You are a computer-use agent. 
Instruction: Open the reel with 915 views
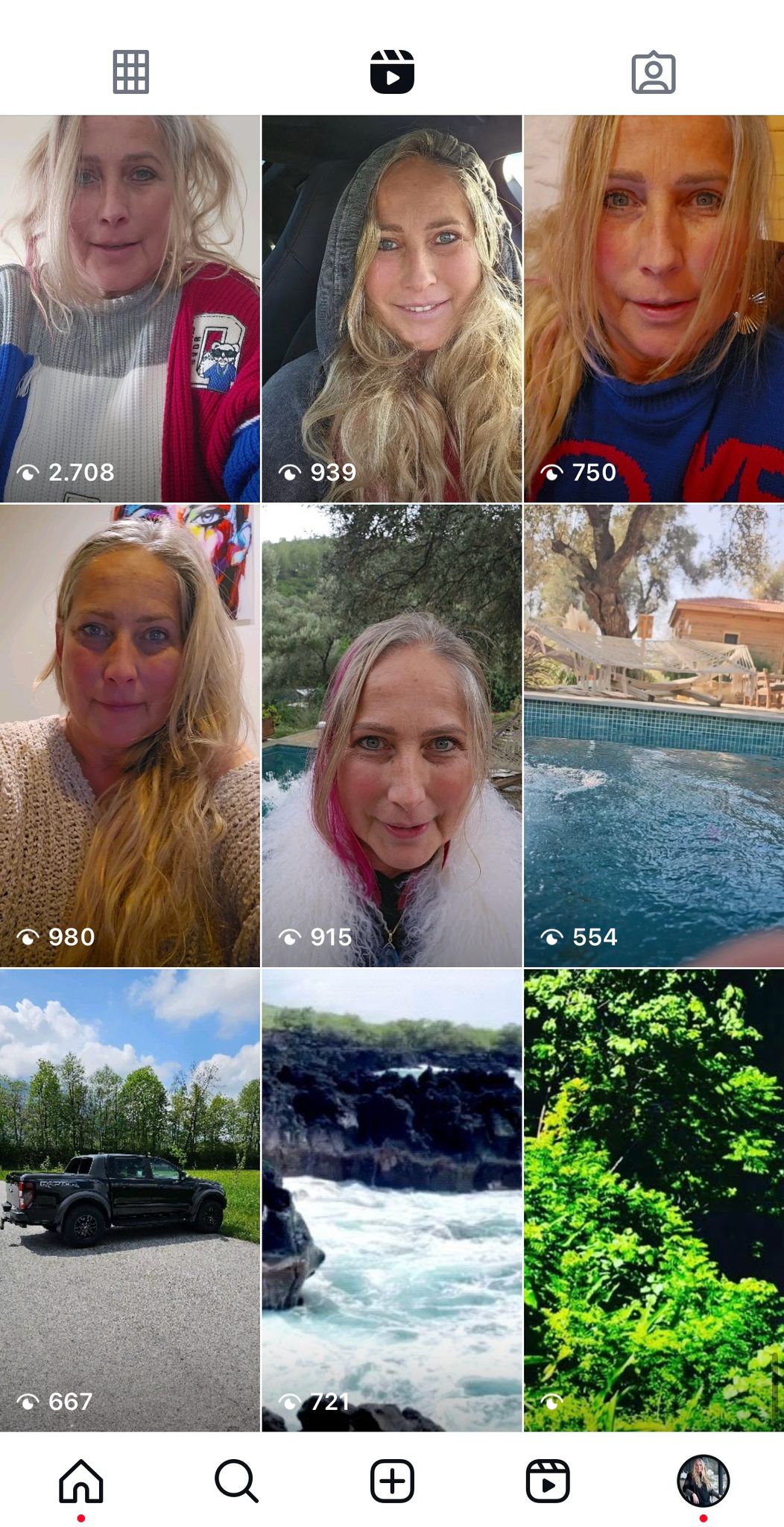(x=392, y=736)
